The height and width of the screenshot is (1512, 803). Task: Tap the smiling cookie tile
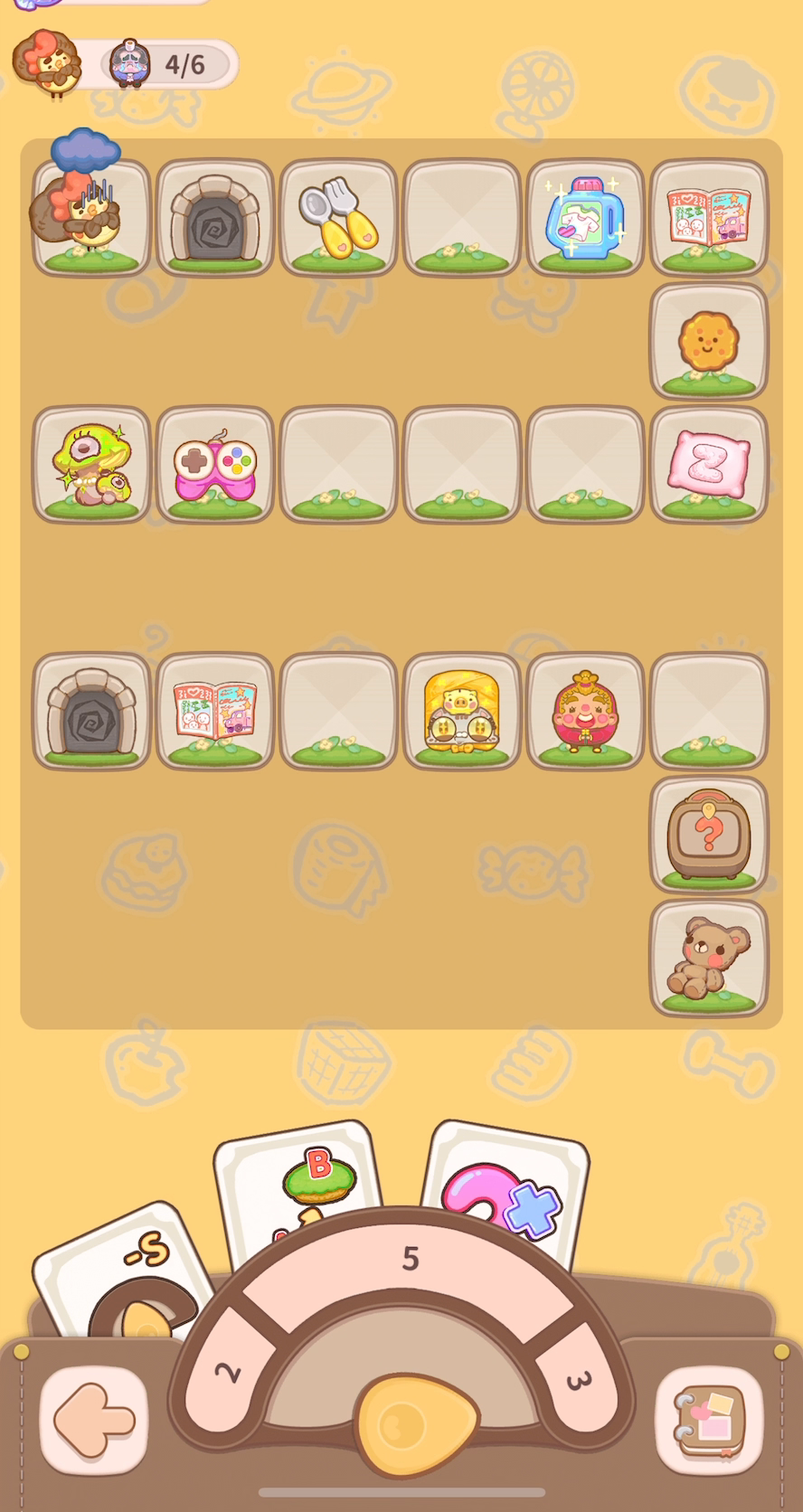tap(709, 341)
